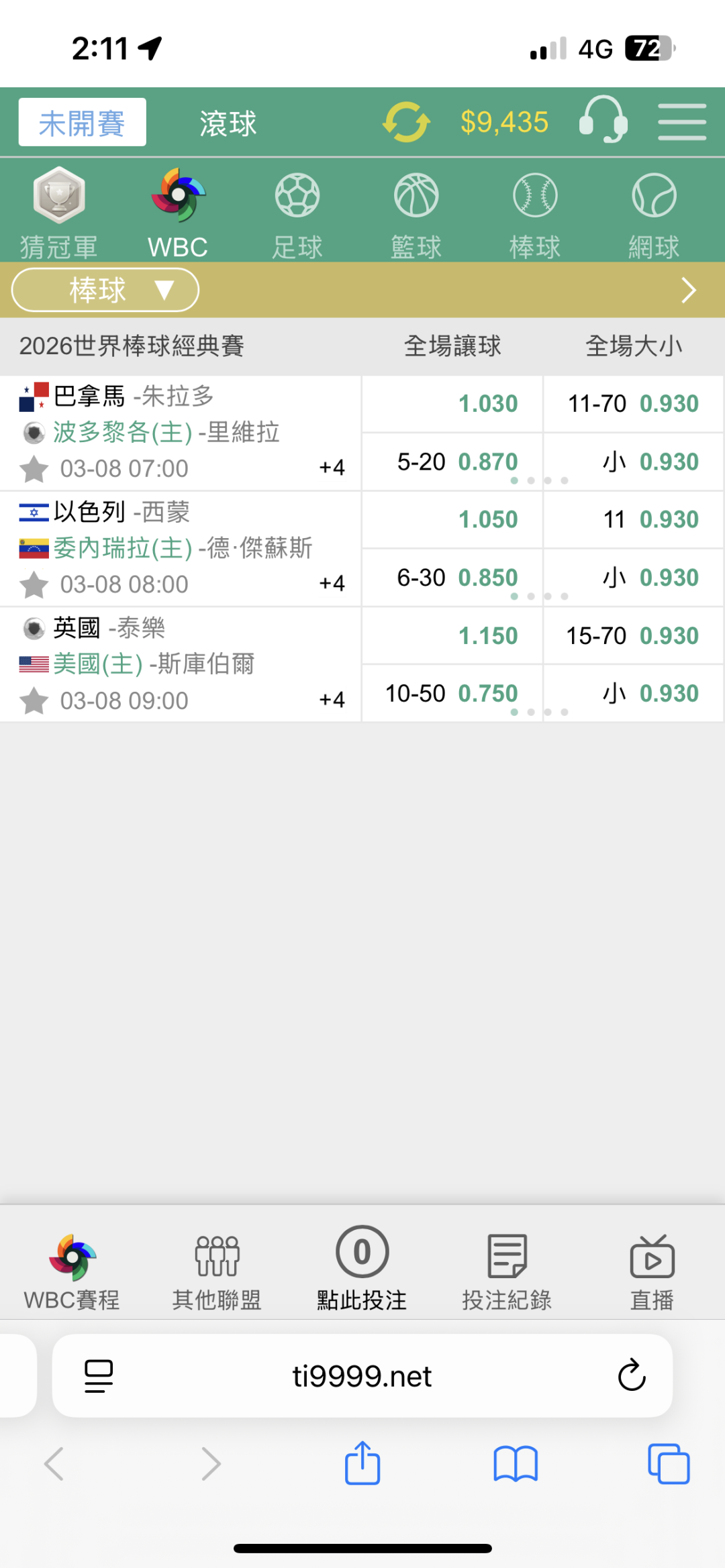725x1568 pixels.
Task: Select the 籃球 sport category
Action: (x=416, y=213)
